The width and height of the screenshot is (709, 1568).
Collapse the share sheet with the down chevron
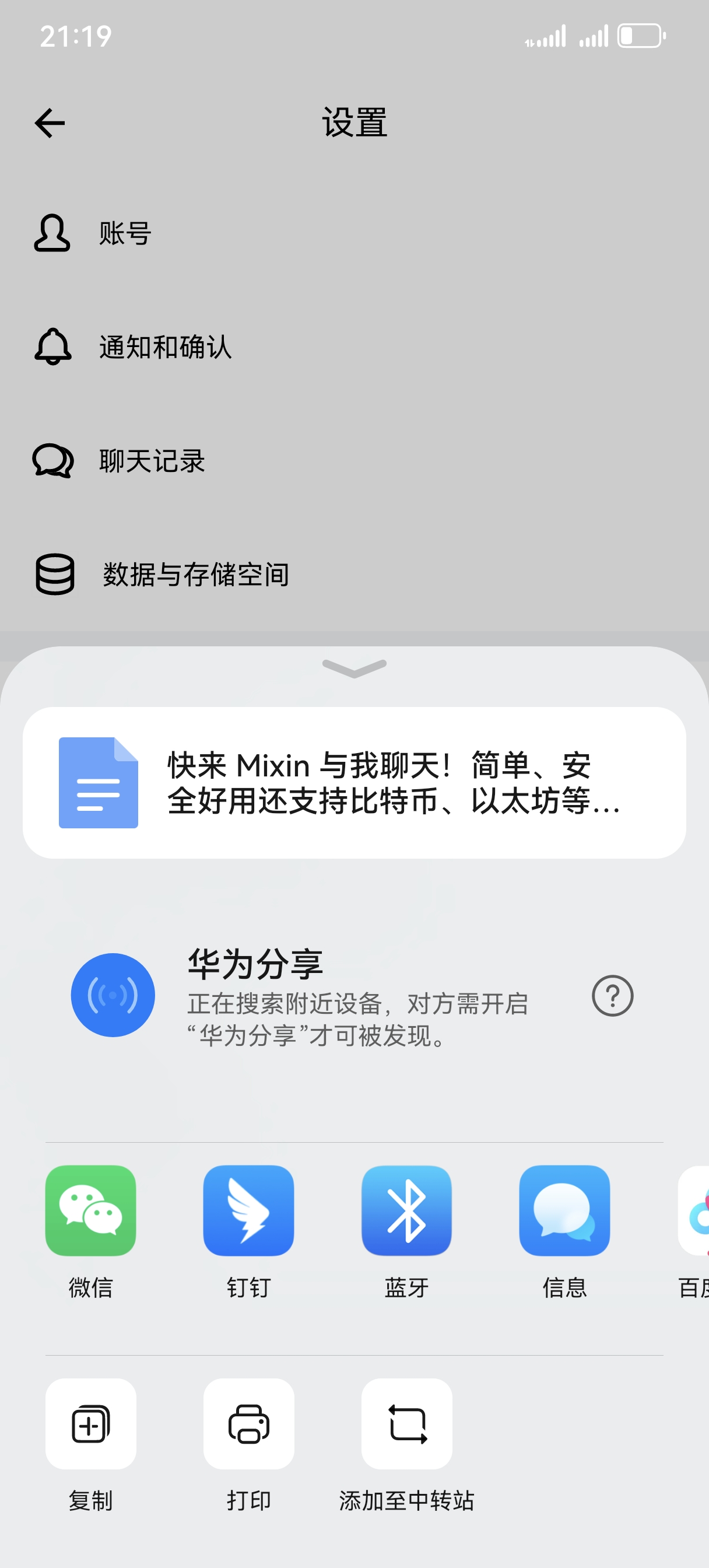click(354, 668)
